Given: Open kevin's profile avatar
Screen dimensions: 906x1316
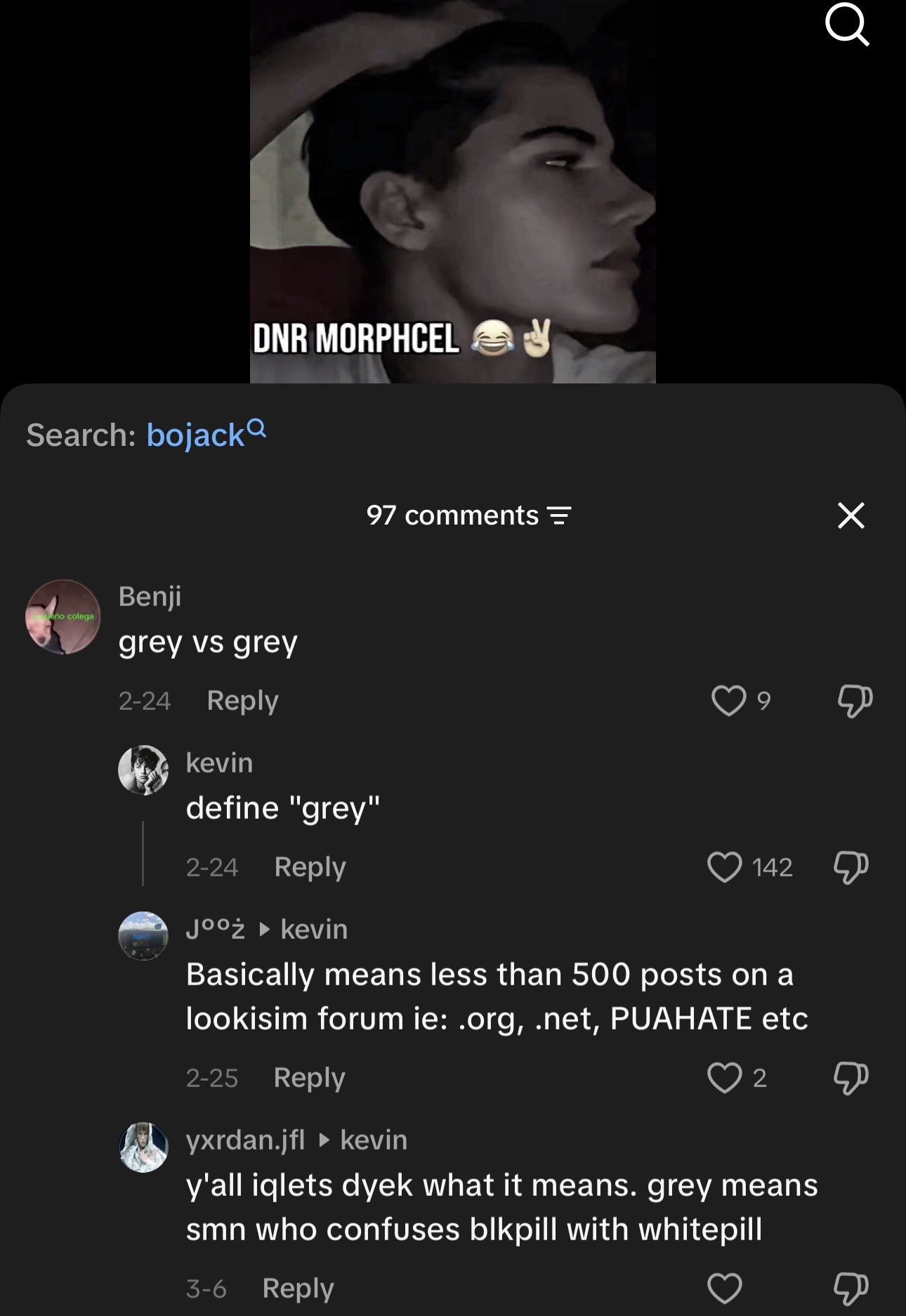Looking at the screenshot, I should (x=143, y=770).
